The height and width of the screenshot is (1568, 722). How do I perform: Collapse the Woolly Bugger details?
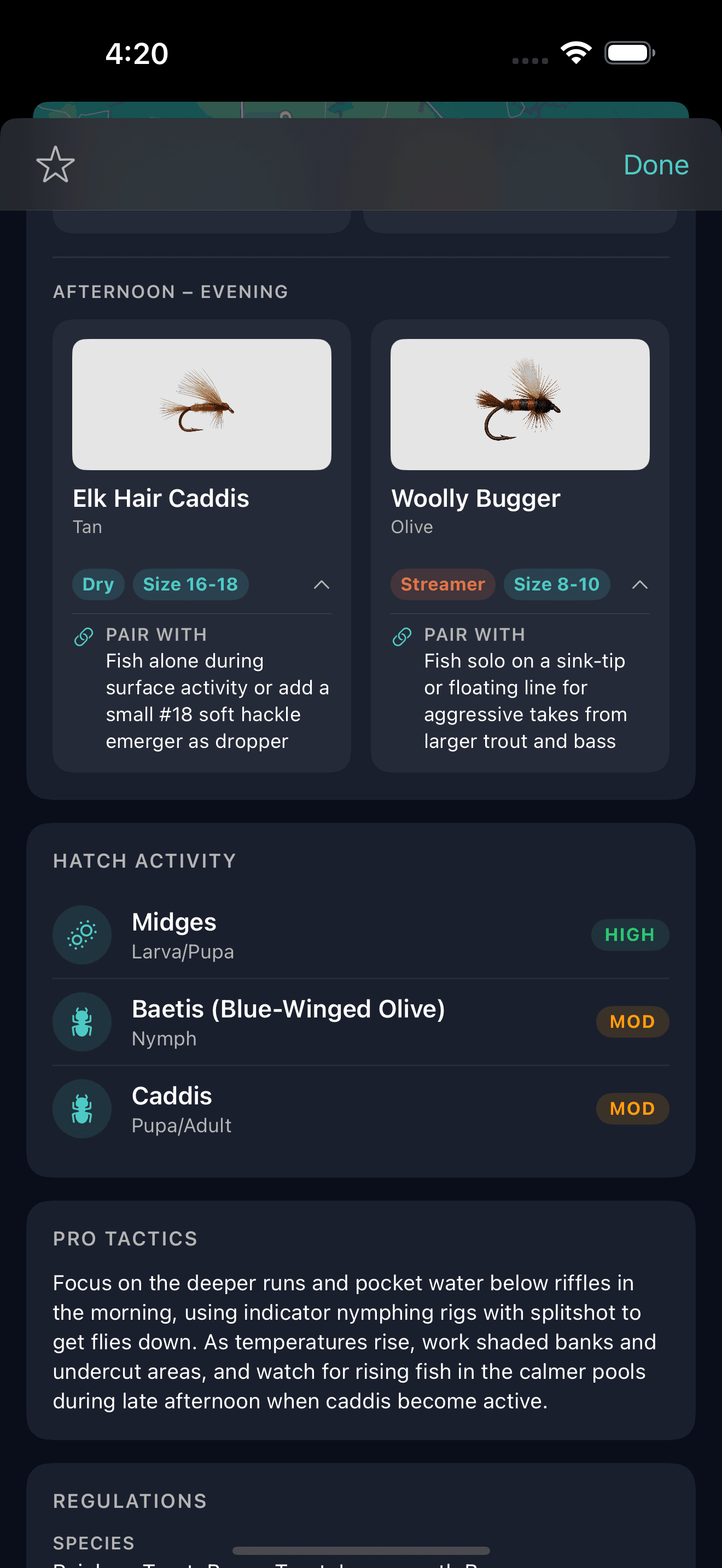pos(640,584)
